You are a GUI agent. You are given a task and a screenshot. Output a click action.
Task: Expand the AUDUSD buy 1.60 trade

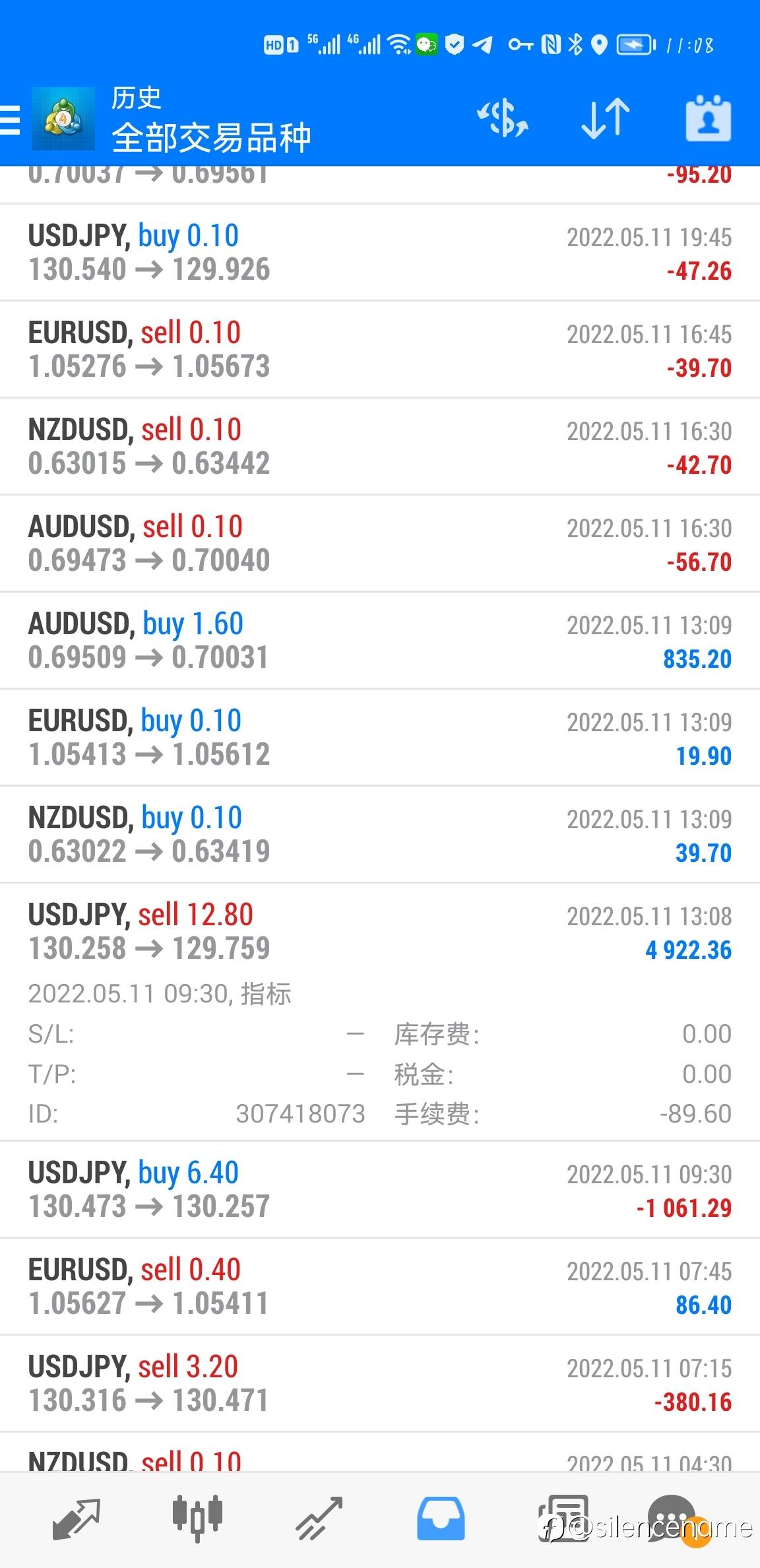[x=380, y=641]
